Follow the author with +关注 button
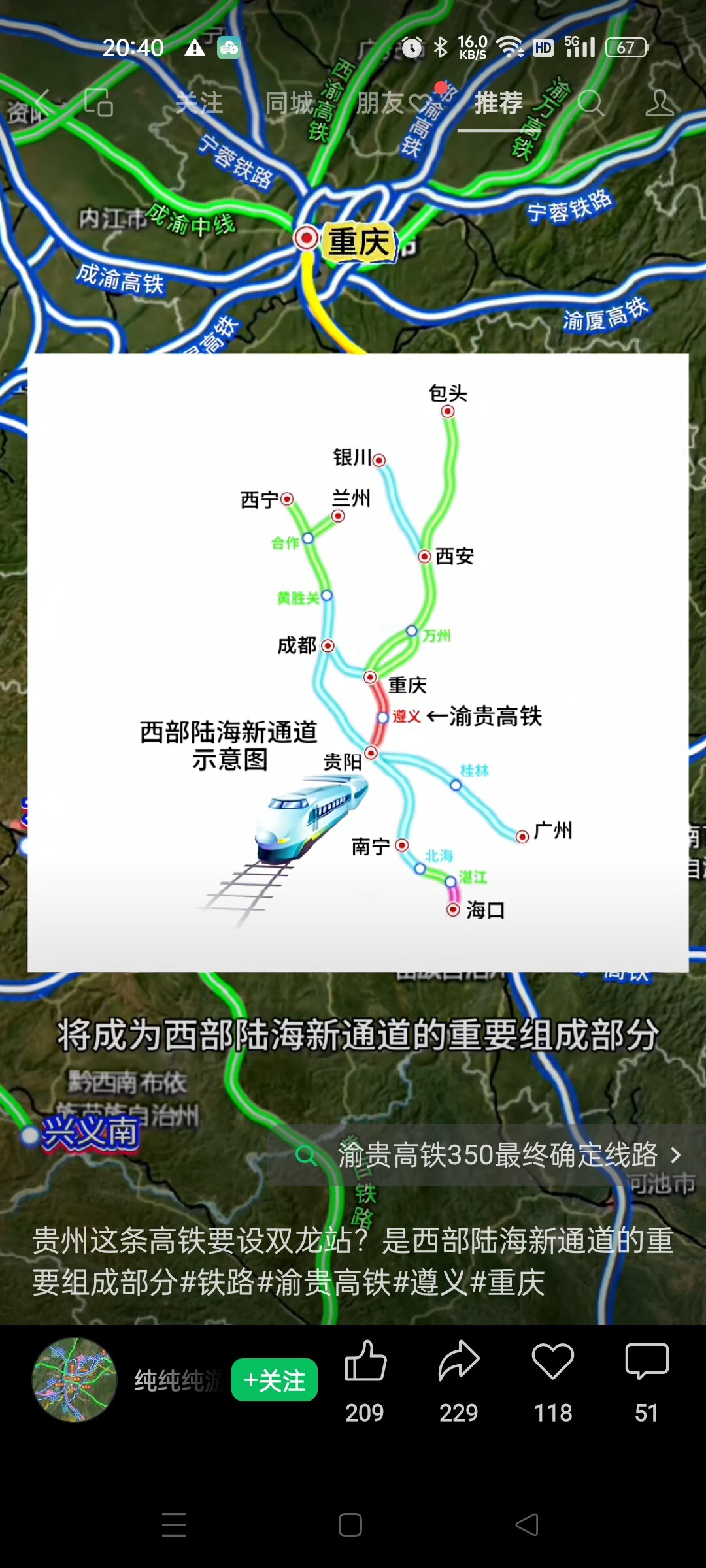 click(x=275, y=1380)
